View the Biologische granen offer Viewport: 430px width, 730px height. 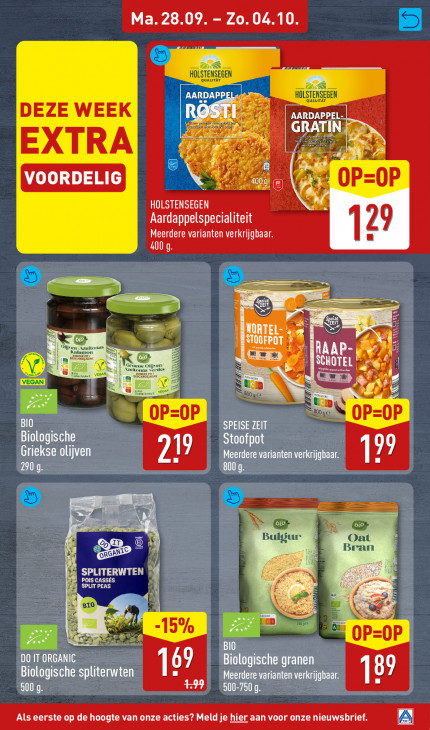point(316,589)
